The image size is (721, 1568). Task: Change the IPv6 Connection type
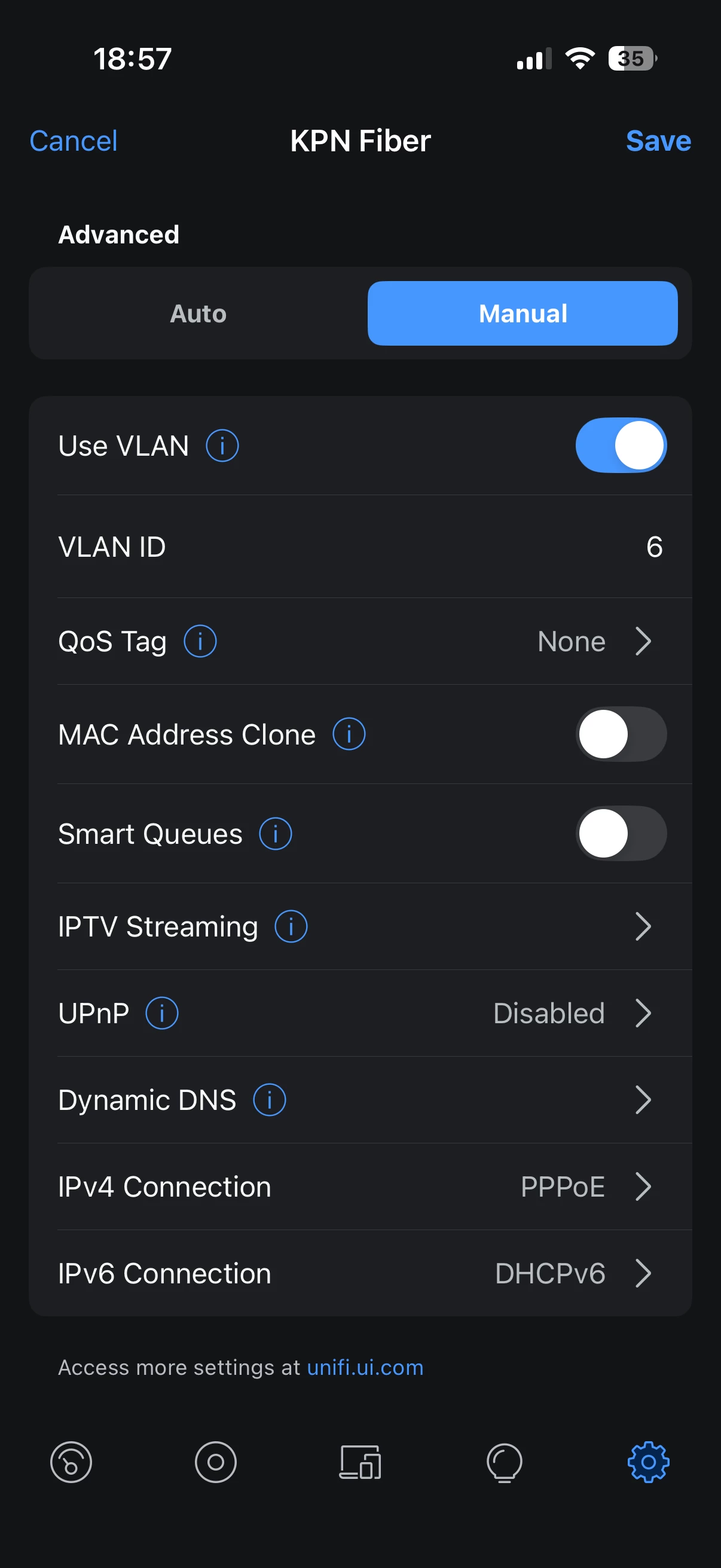pyautogui.click(x=360, y=1273)
